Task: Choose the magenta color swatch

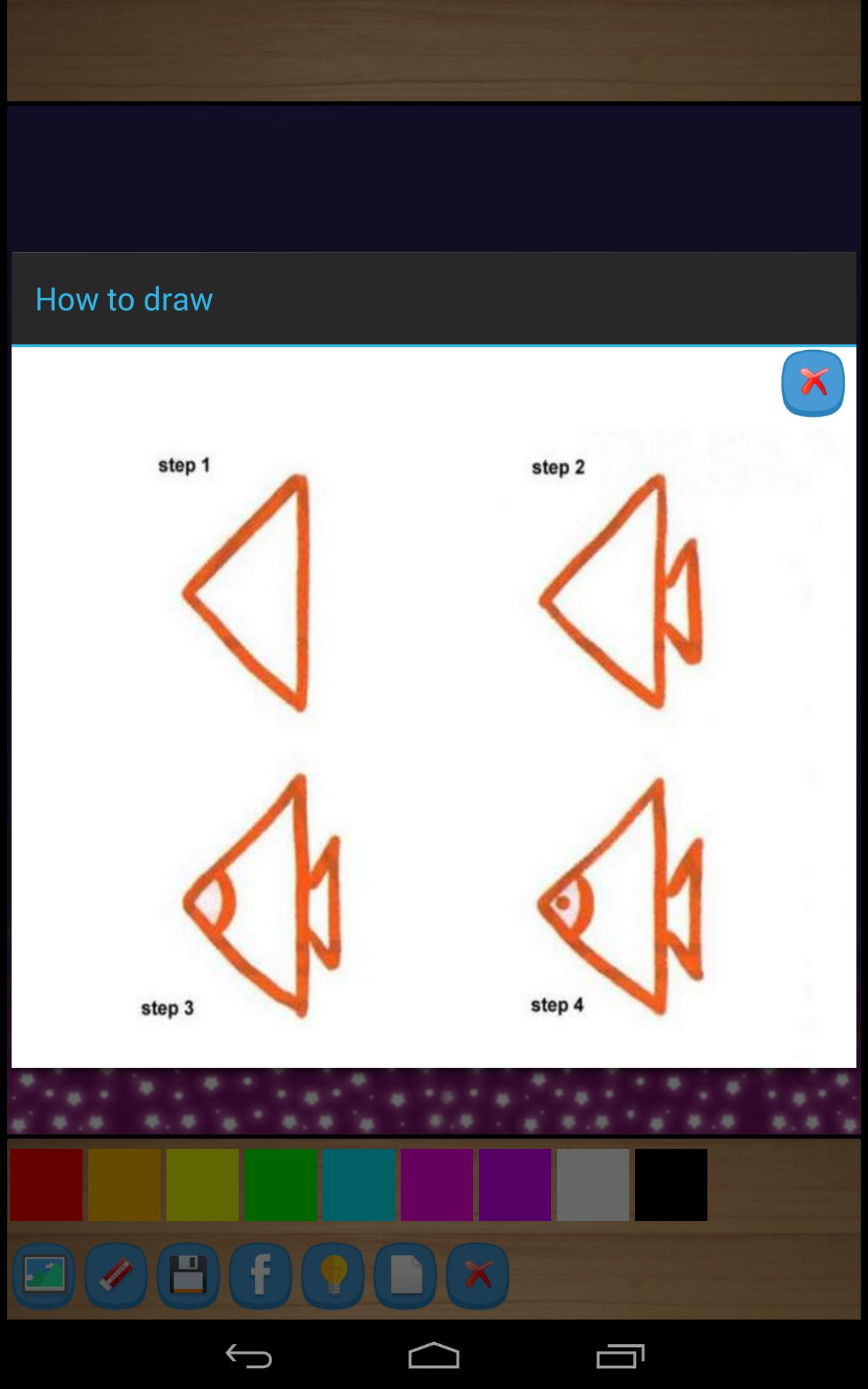Action: pos(437,1185)
